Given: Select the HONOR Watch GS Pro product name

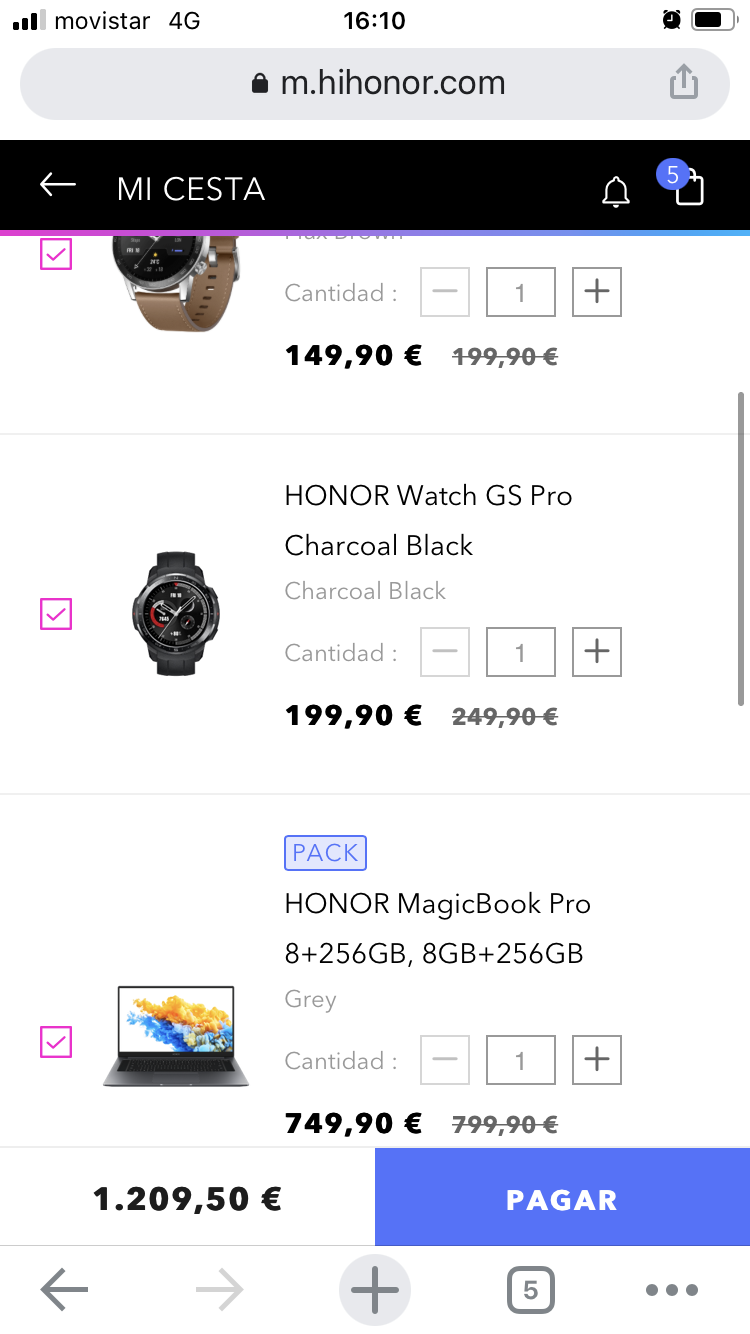Looking at the screenshot, I should (428, 495).
